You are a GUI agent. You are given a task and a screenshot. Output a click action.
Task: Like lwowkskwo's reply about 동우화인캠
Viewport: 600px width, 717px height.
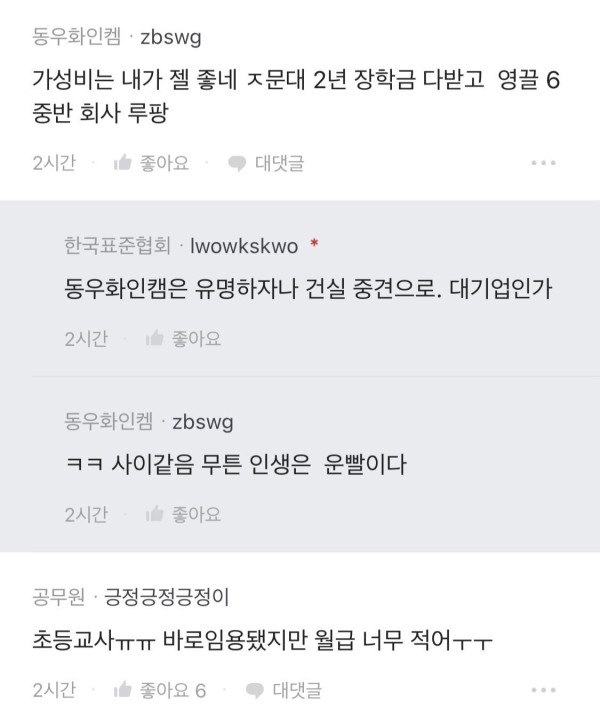(184, 339)
